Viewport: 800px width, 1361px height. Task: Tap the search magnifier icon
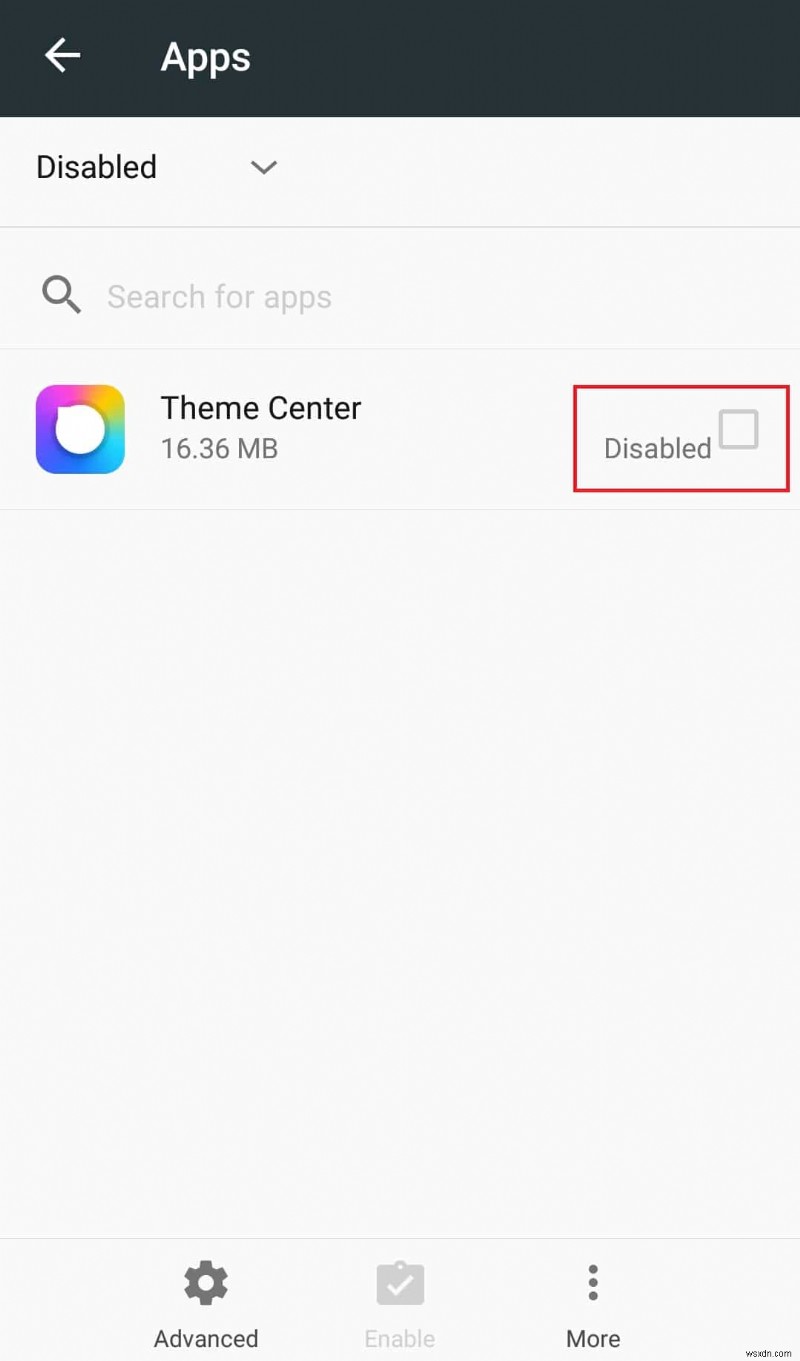tap(60, 295)
